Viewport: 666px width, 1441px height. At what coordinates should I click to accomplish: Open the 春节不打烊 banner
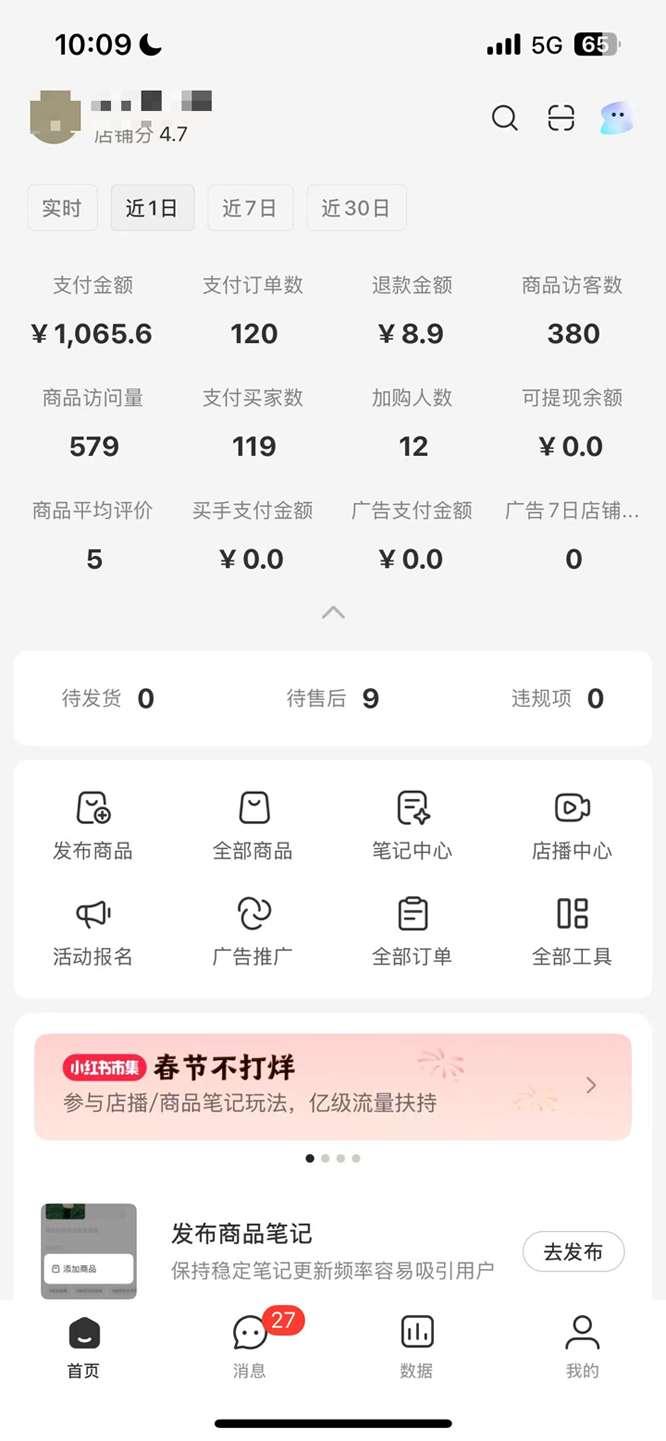click(x=333, y=1086)
